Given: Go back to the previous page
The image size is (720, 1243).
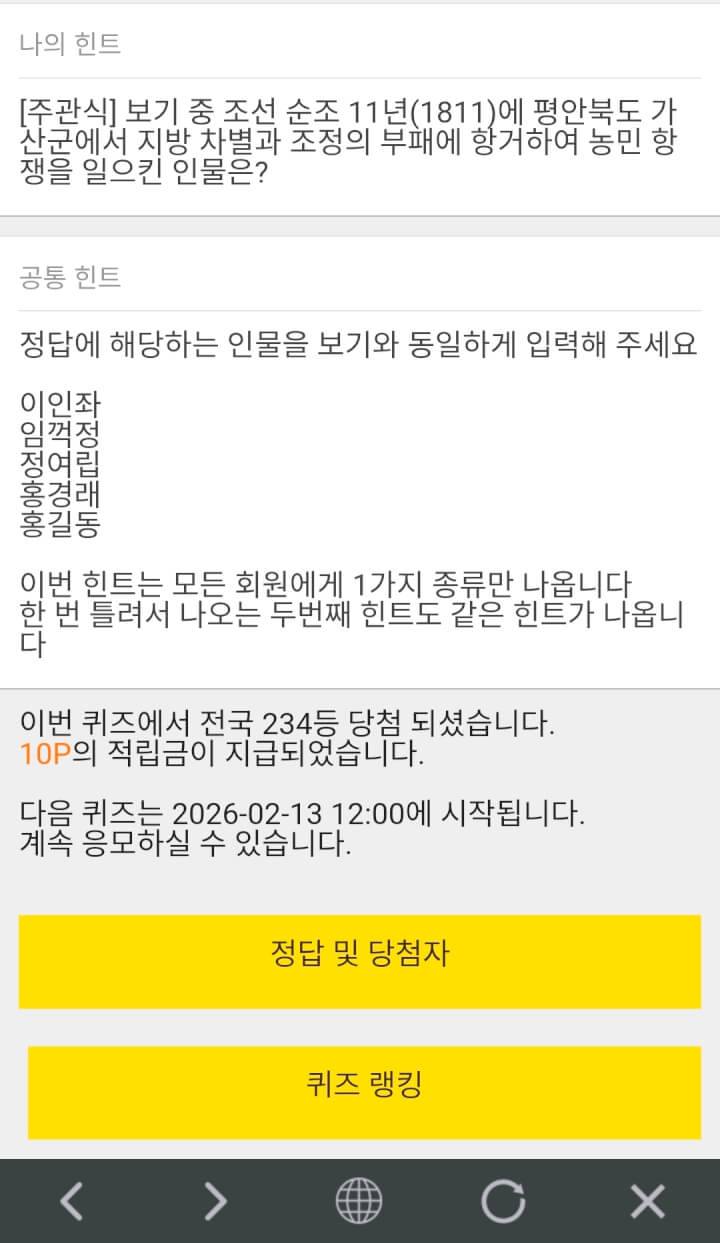Looking at the screenshot, I should click(71, 1200).
